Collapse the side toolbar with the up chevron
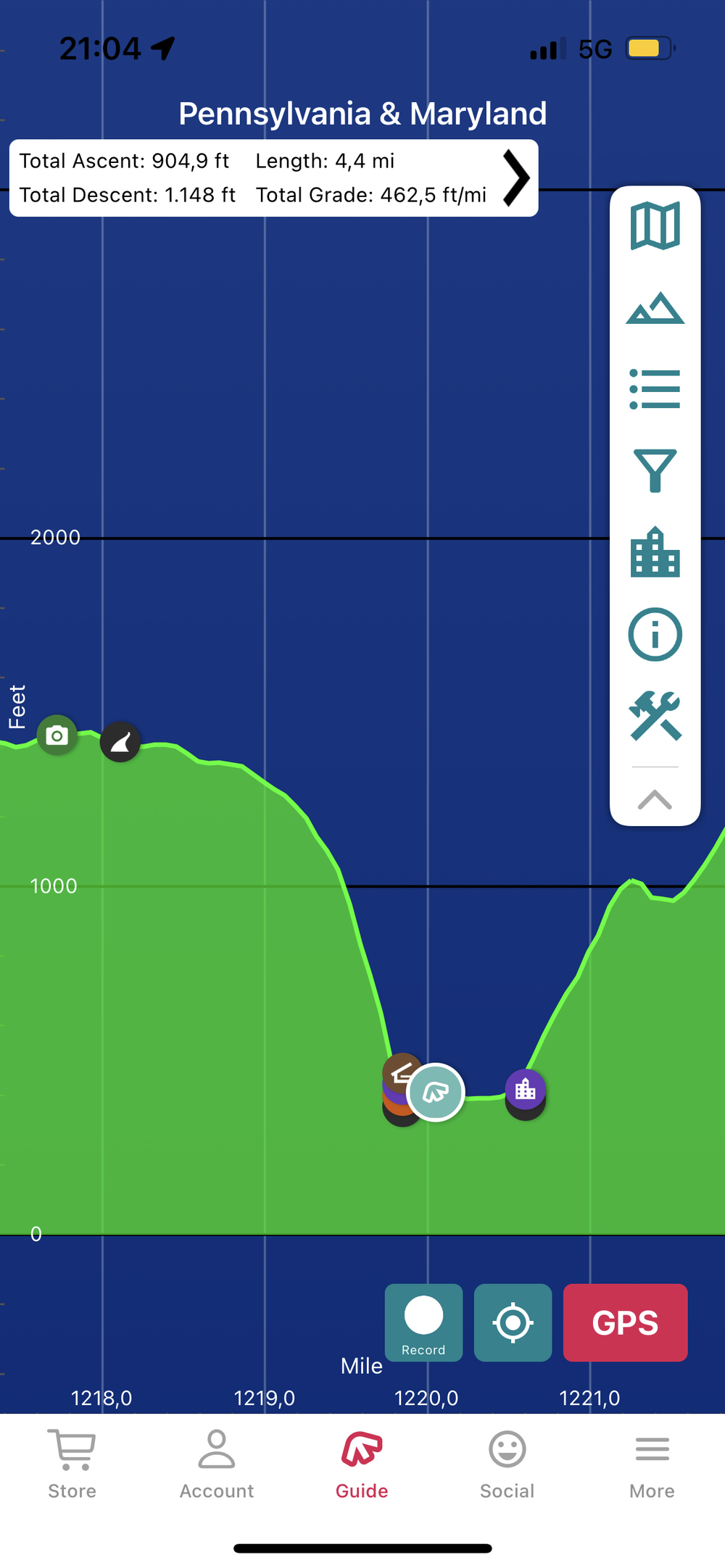725x1568 pixels. (x=655, y=799)
